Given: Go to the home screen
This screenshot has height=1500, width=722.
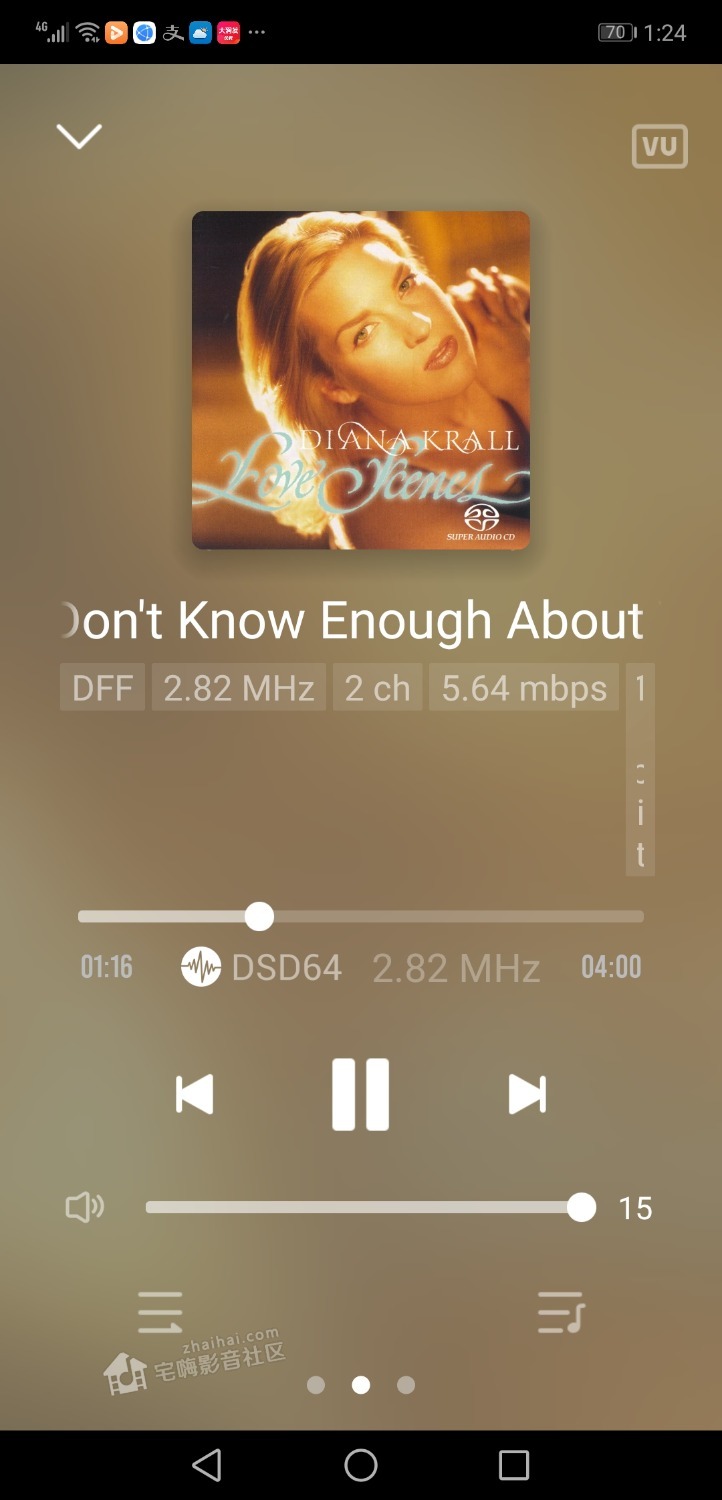Looking at the screenshot, I should pyautogui.click(x=361, y=1465).
